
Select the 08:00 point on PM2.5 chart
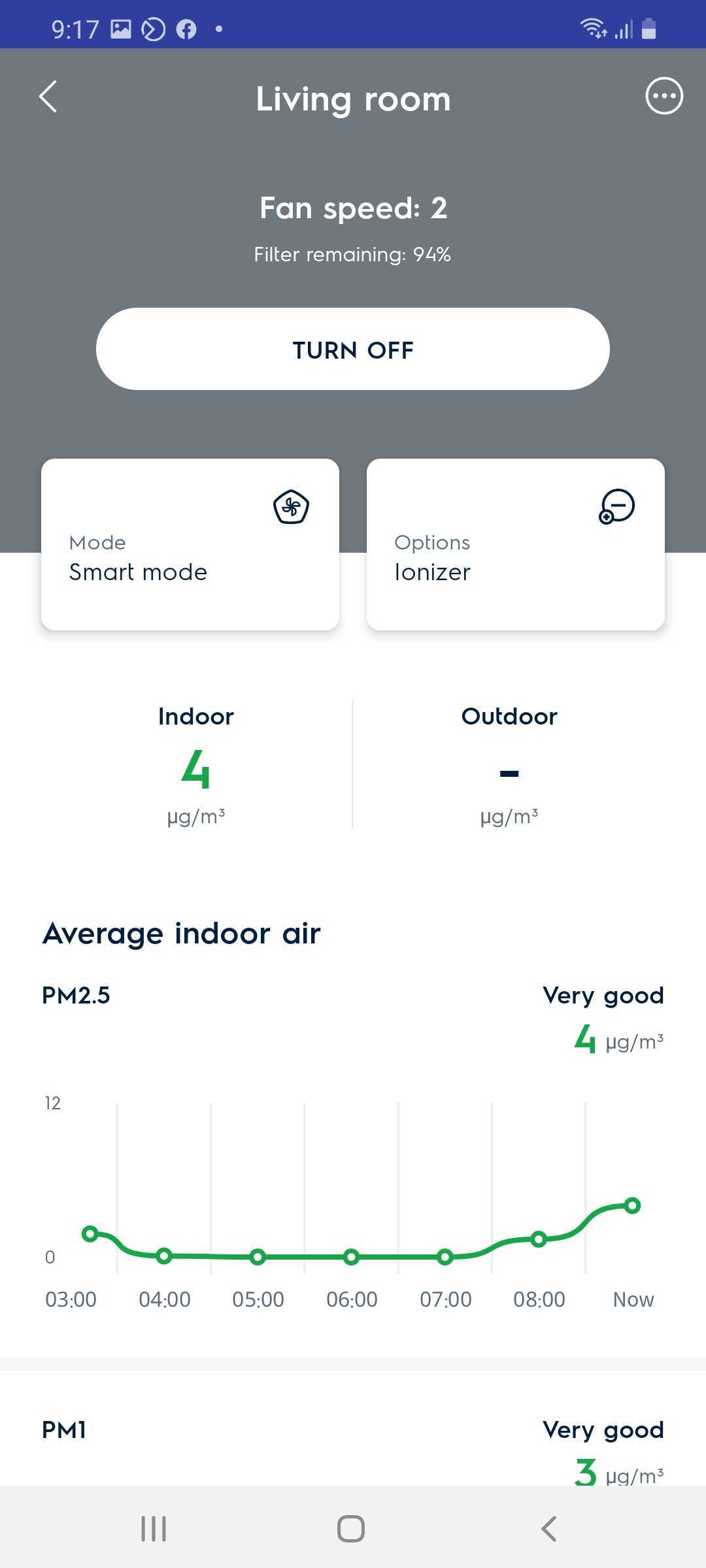coord(539,1239)
